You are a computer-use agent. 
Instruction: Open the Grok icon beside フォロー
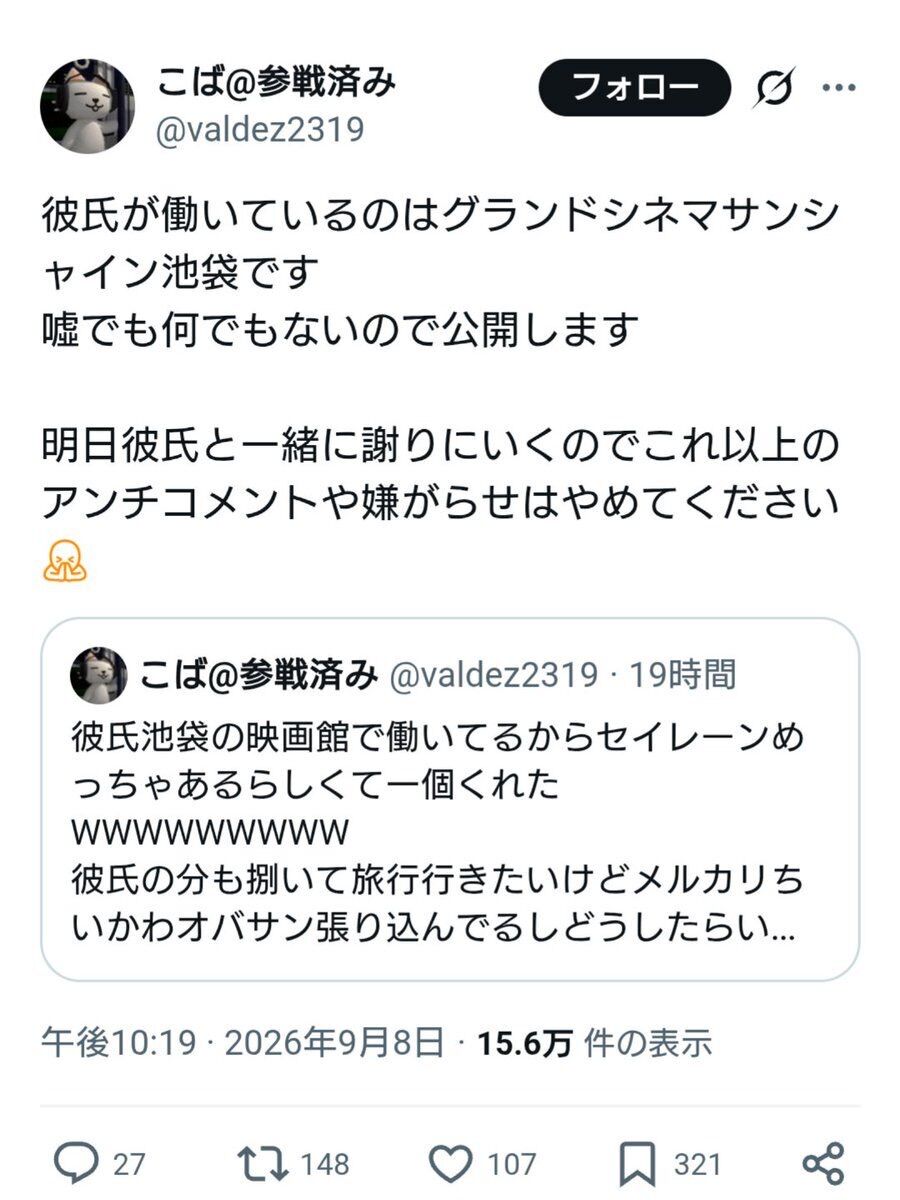pyautogui.click(x=774, y=90)
